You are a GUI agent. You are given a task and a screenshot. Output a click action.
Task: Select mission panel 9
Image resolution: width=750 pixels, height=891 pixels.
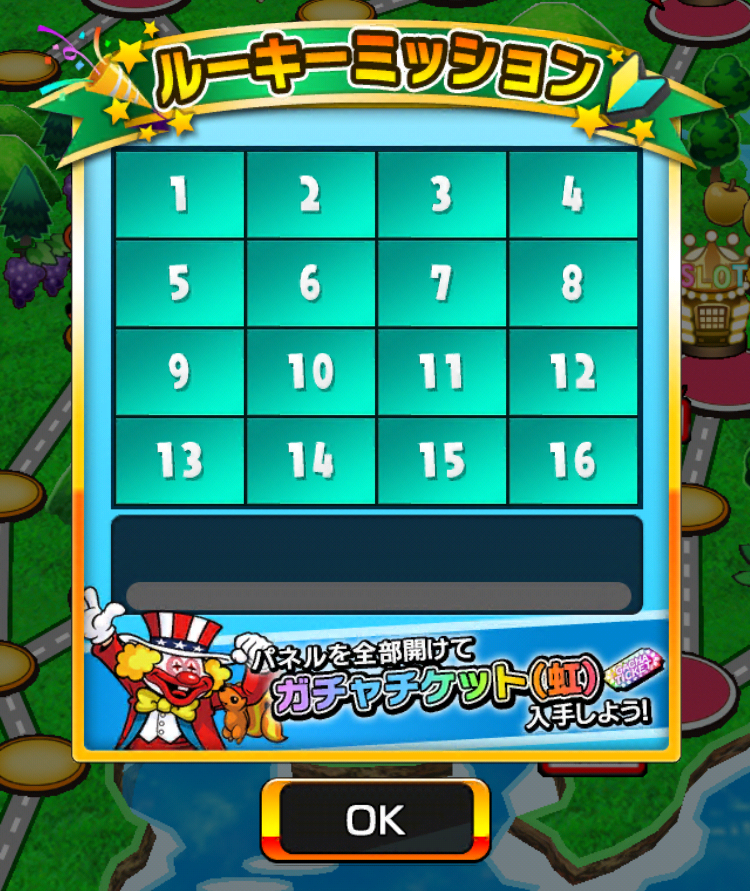(x=179, y=372)
